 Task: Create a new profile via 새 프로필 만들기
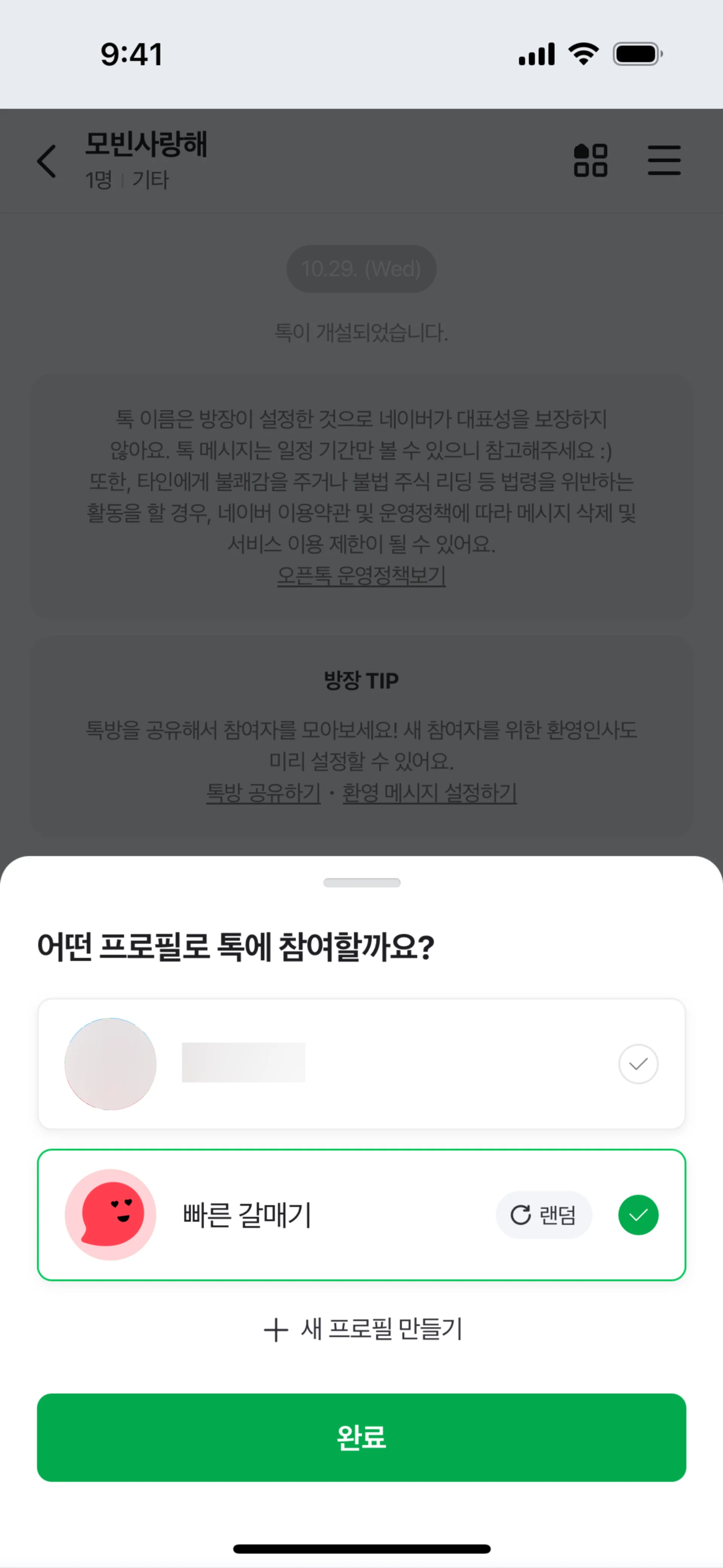(x=363, y=1330)
